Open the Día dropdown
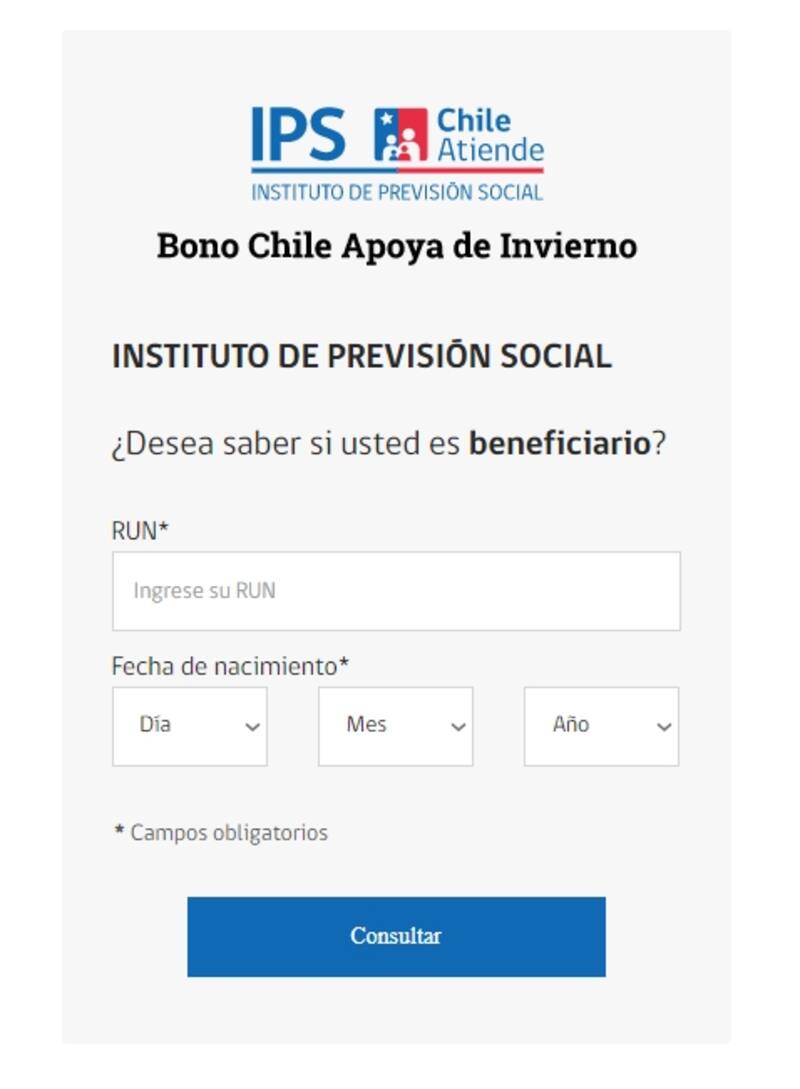800x1089 pixels. 190,726
